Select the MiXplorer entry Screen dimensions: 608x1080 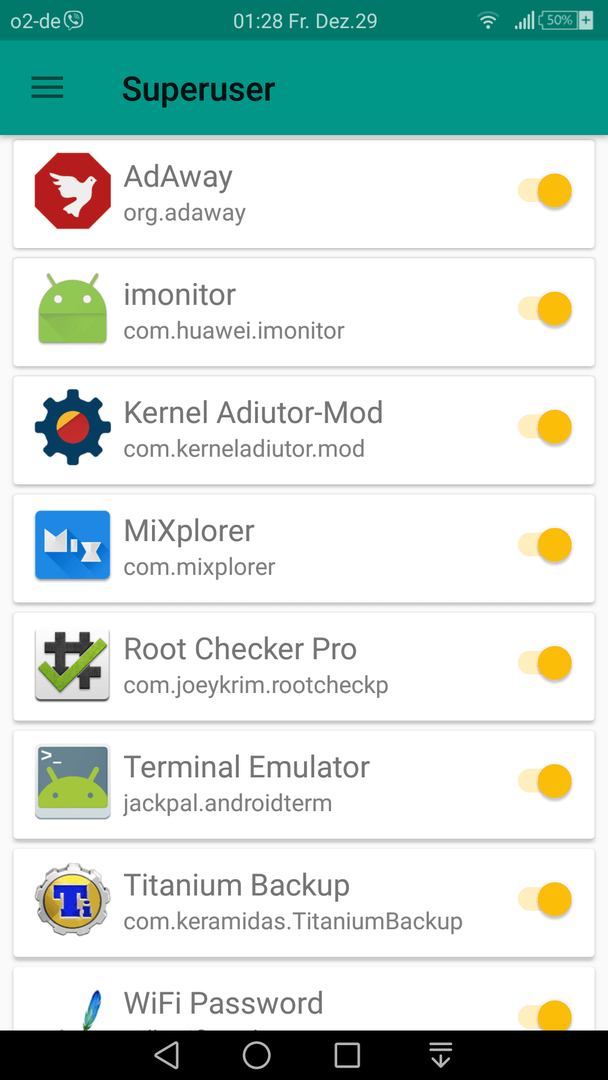[304, 548]
